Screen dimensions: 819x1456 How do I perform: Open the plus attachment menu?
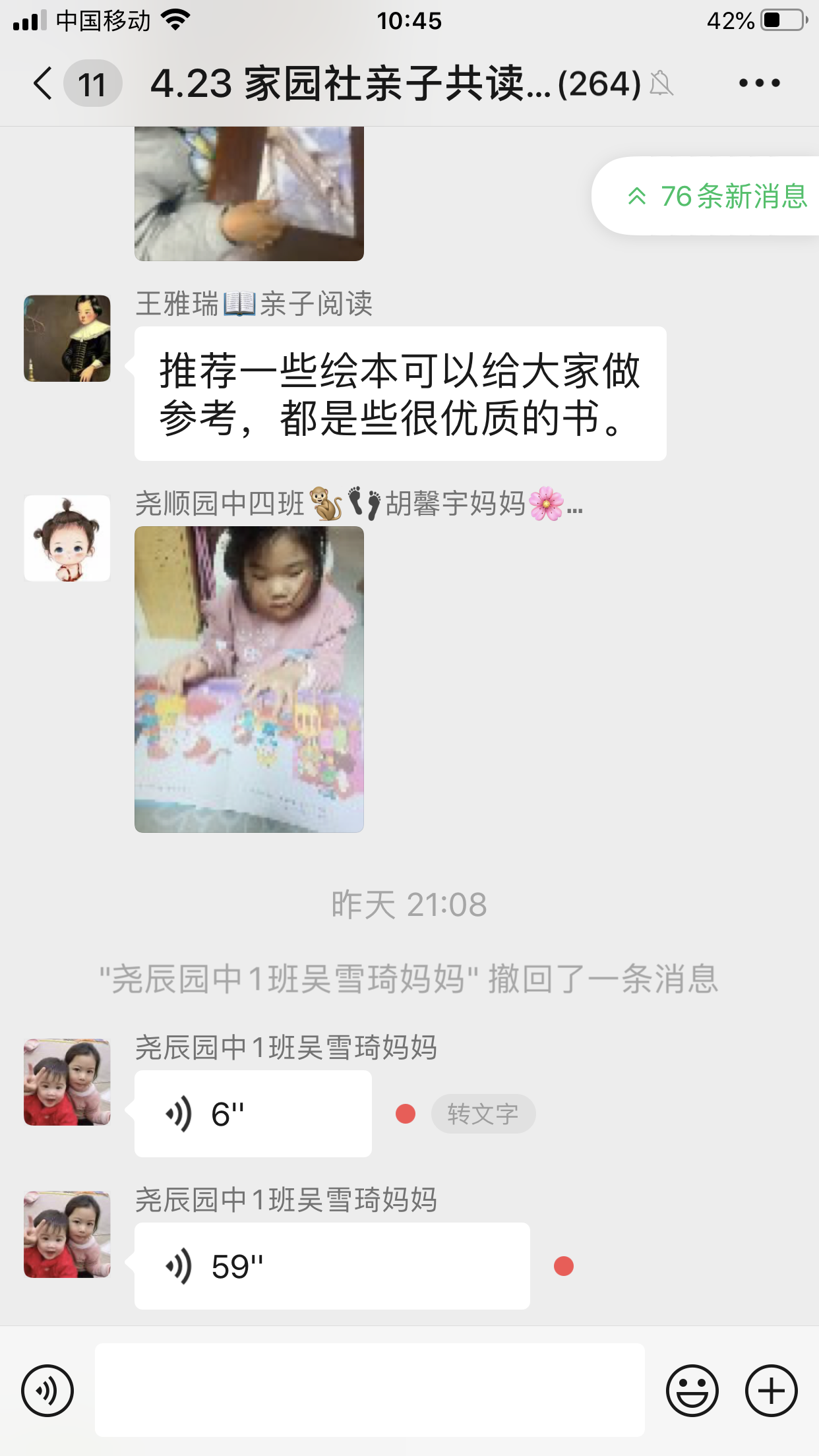pyautogui.click(x=771, y=1391)
